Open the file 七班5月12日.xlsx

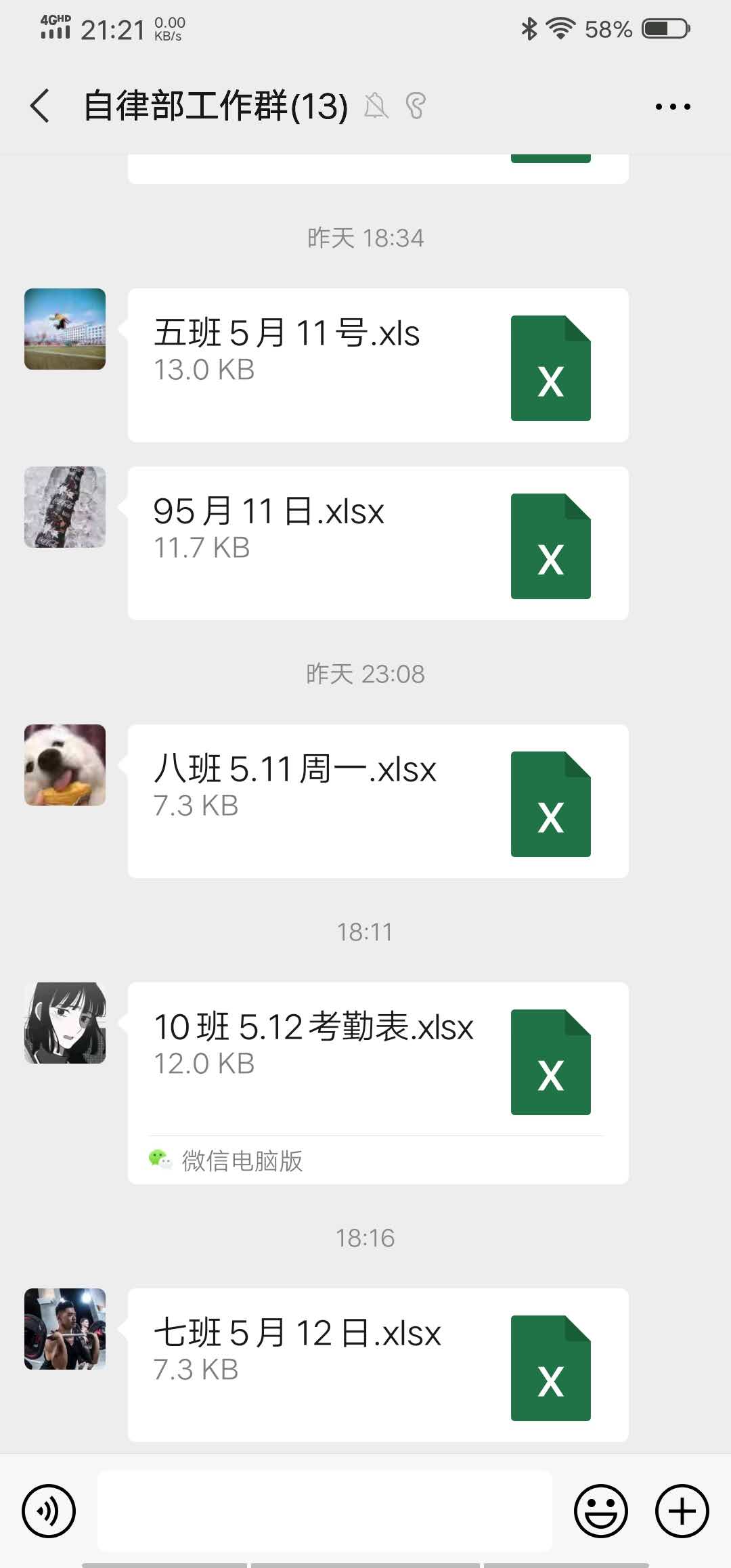tap(378, 1365)
